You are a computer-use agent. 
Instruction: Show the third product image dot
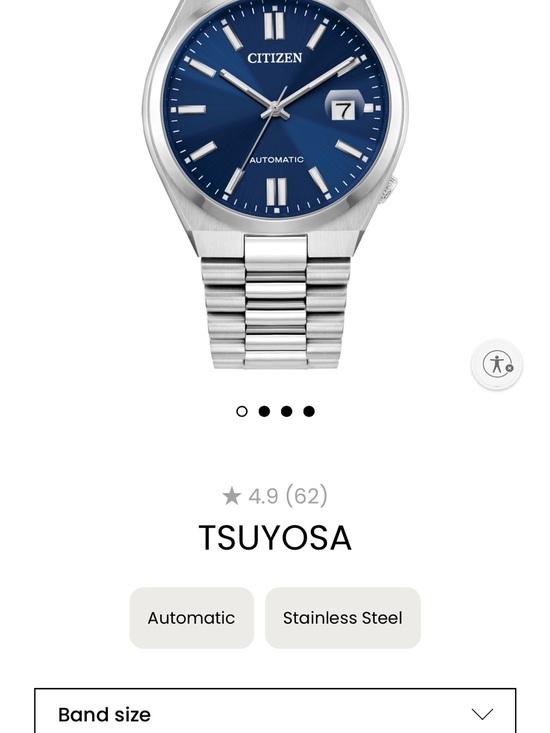286,411
